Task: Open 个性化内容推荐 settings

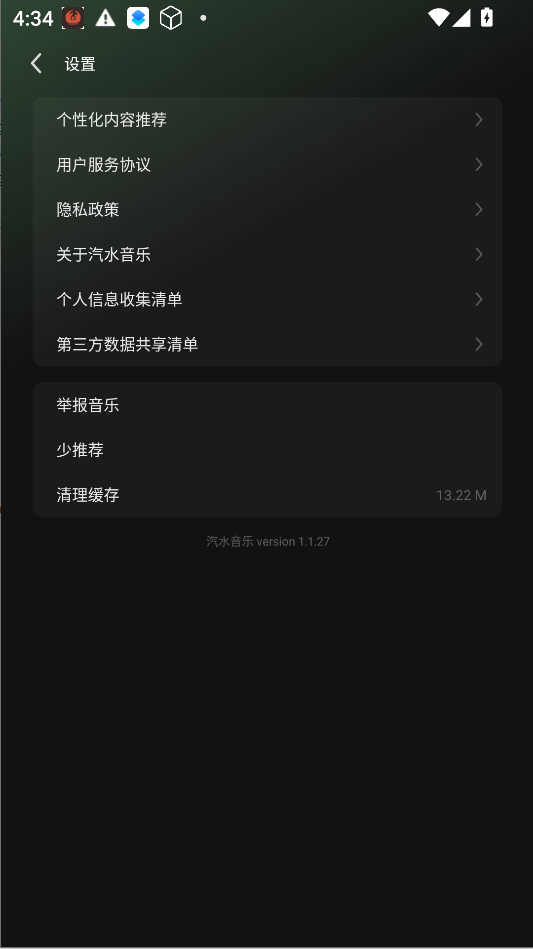Action: pos(267,120)
